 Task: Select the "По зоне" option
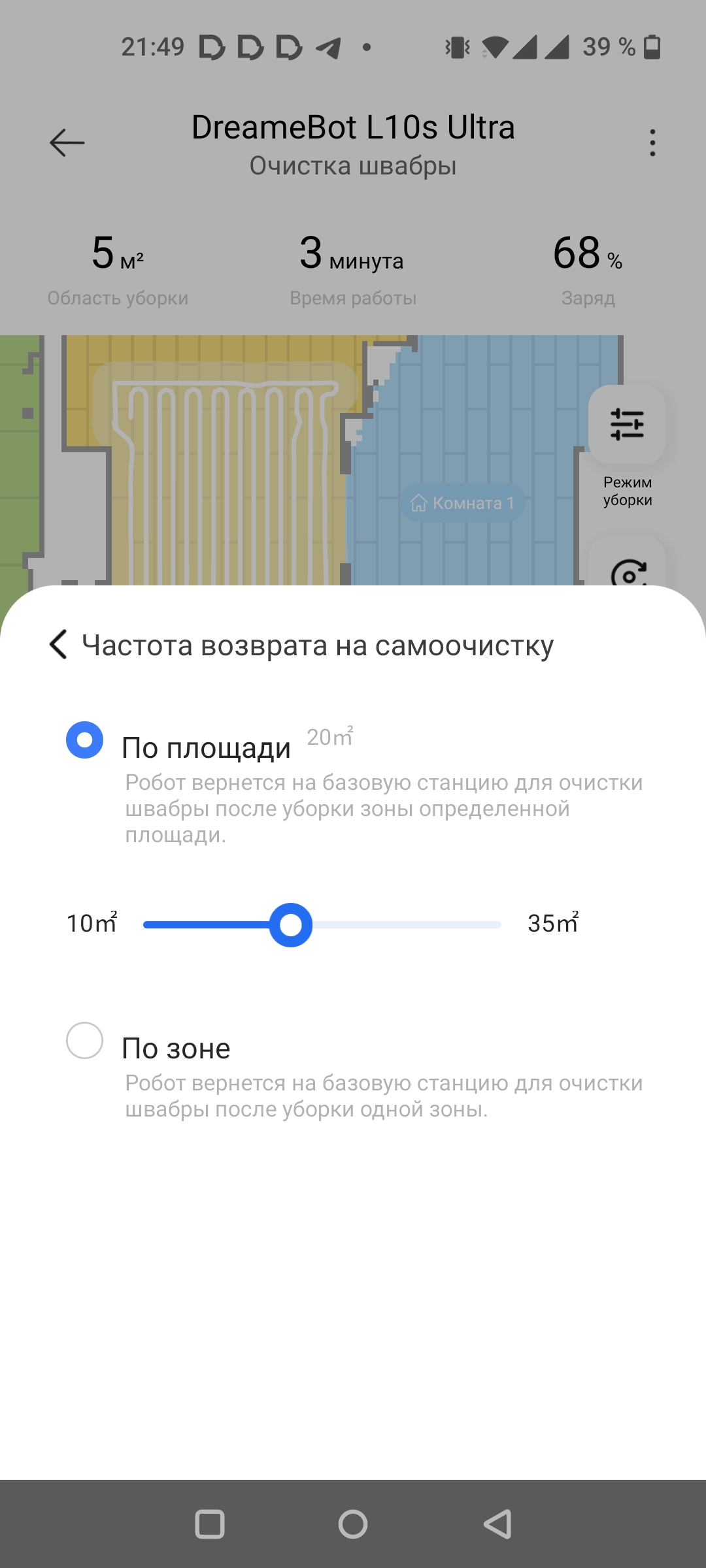point(85,1041)
